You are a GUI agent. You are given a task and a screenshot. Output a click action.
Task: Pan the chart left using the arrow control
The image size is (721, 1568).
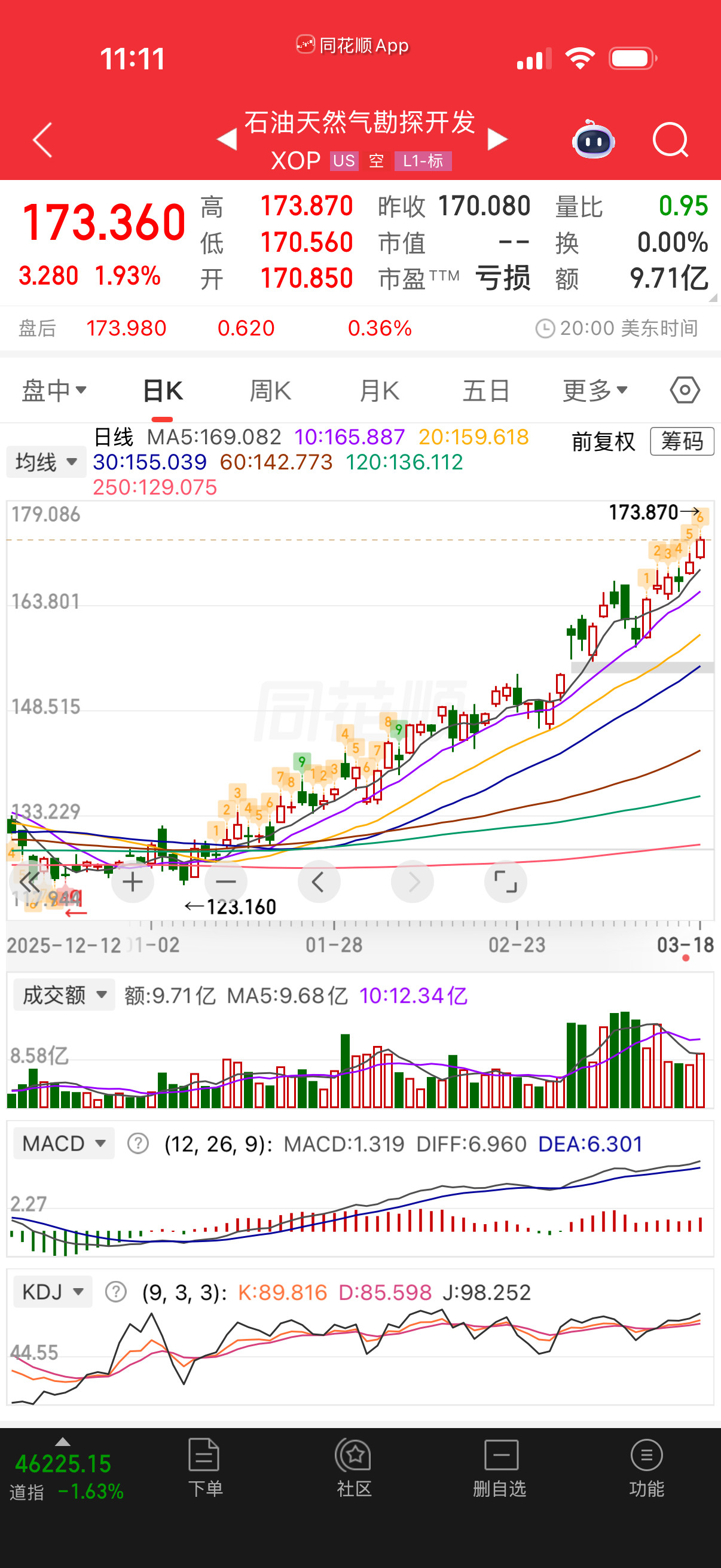point(319,881)
